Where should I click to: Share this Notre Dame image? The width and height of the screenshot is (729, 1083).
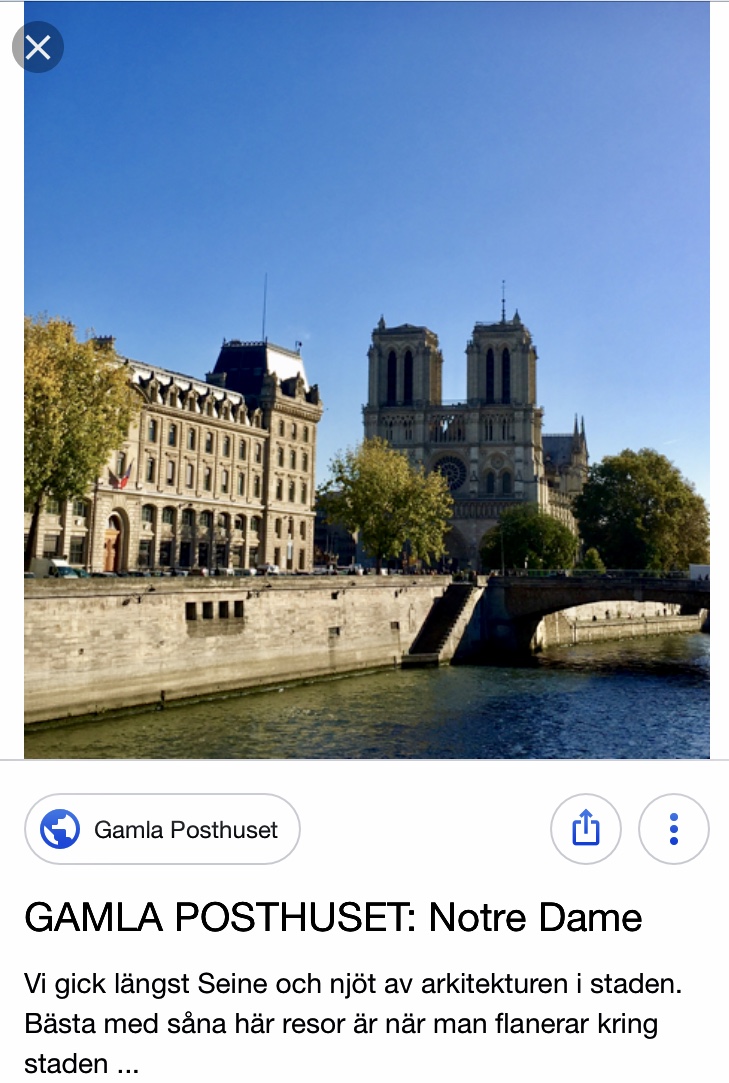click(x=586, y=829)
